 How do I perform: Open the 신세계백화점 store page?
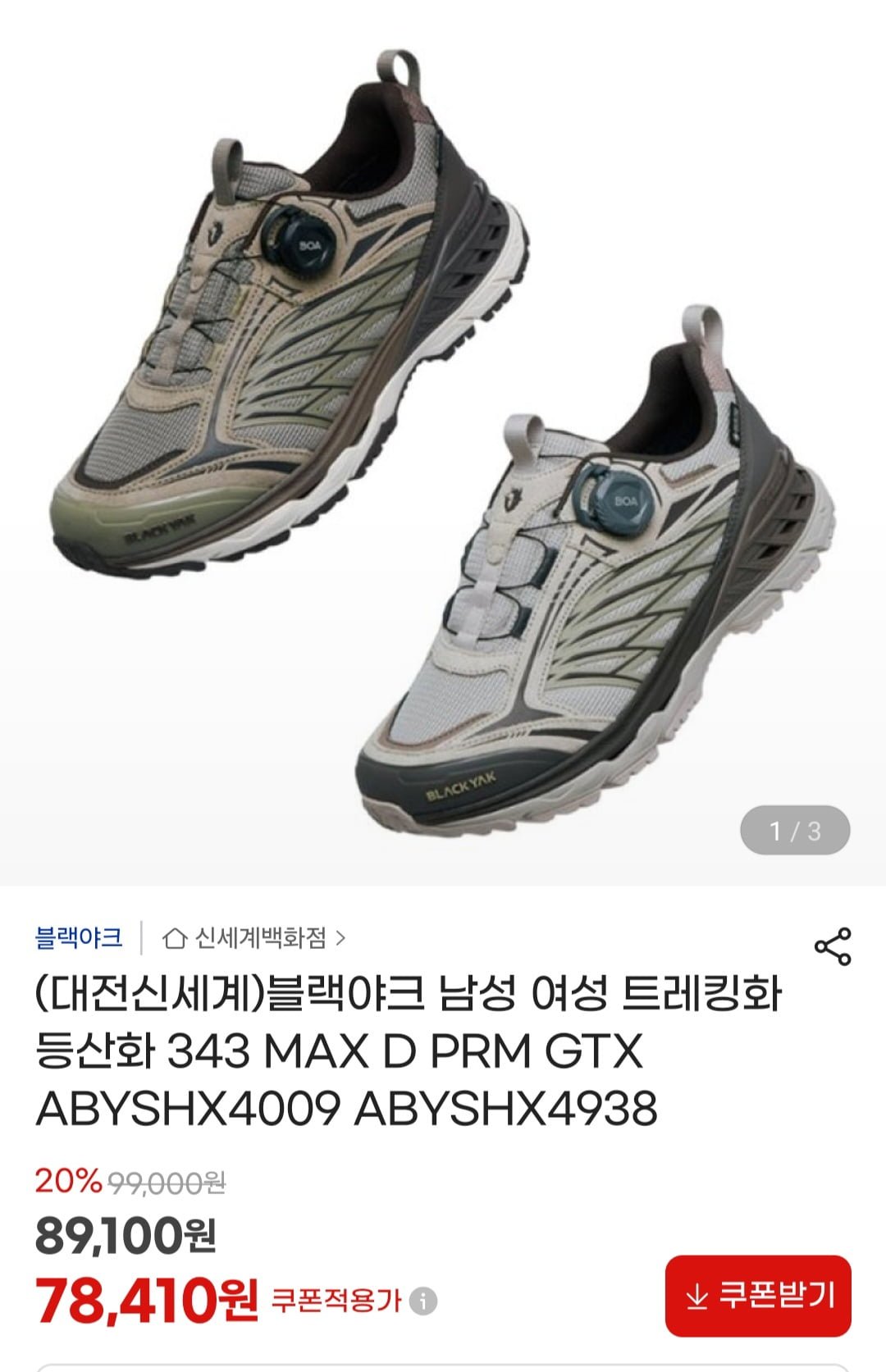click(x=253, y=937)
